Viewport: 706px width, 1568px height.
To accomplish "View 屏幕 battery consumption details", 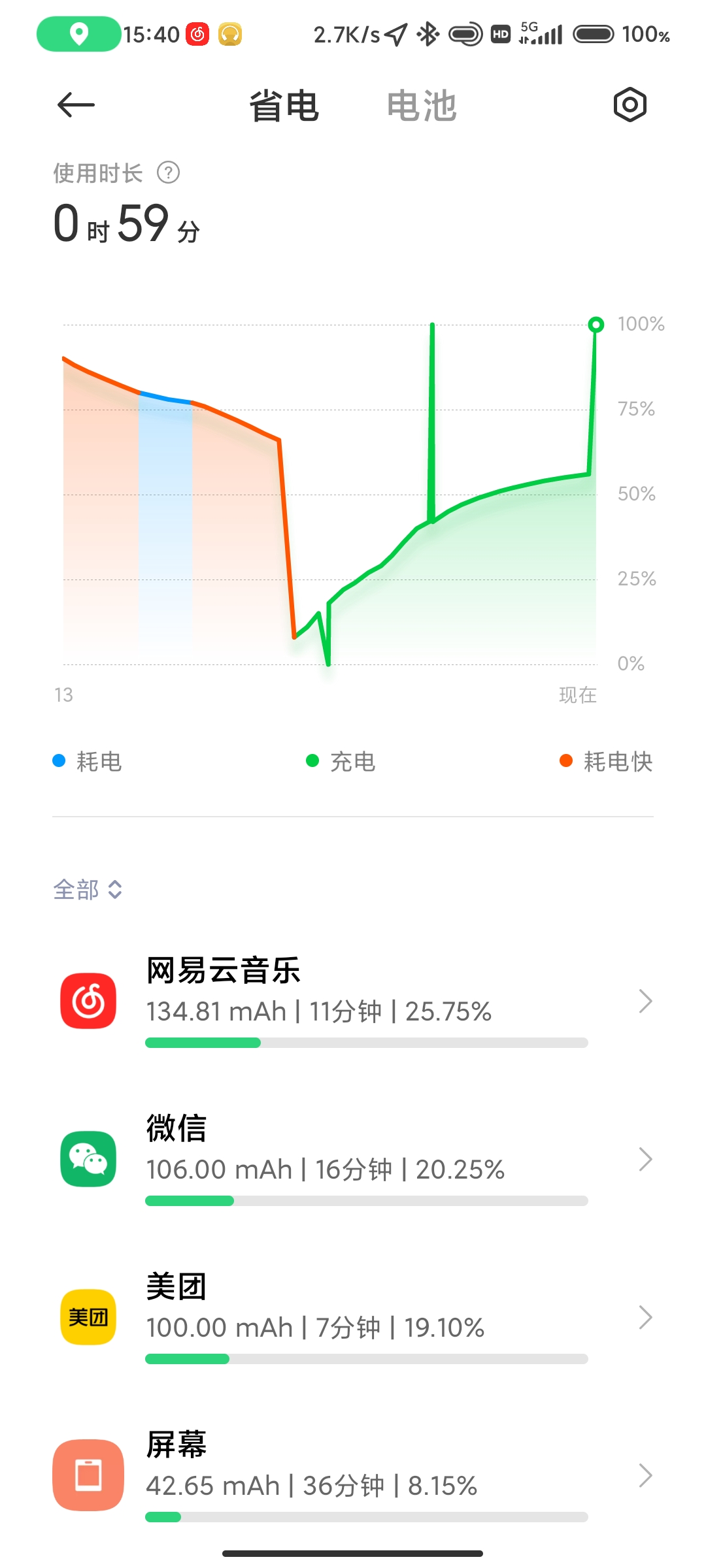I will click(x=353, y=1475).
